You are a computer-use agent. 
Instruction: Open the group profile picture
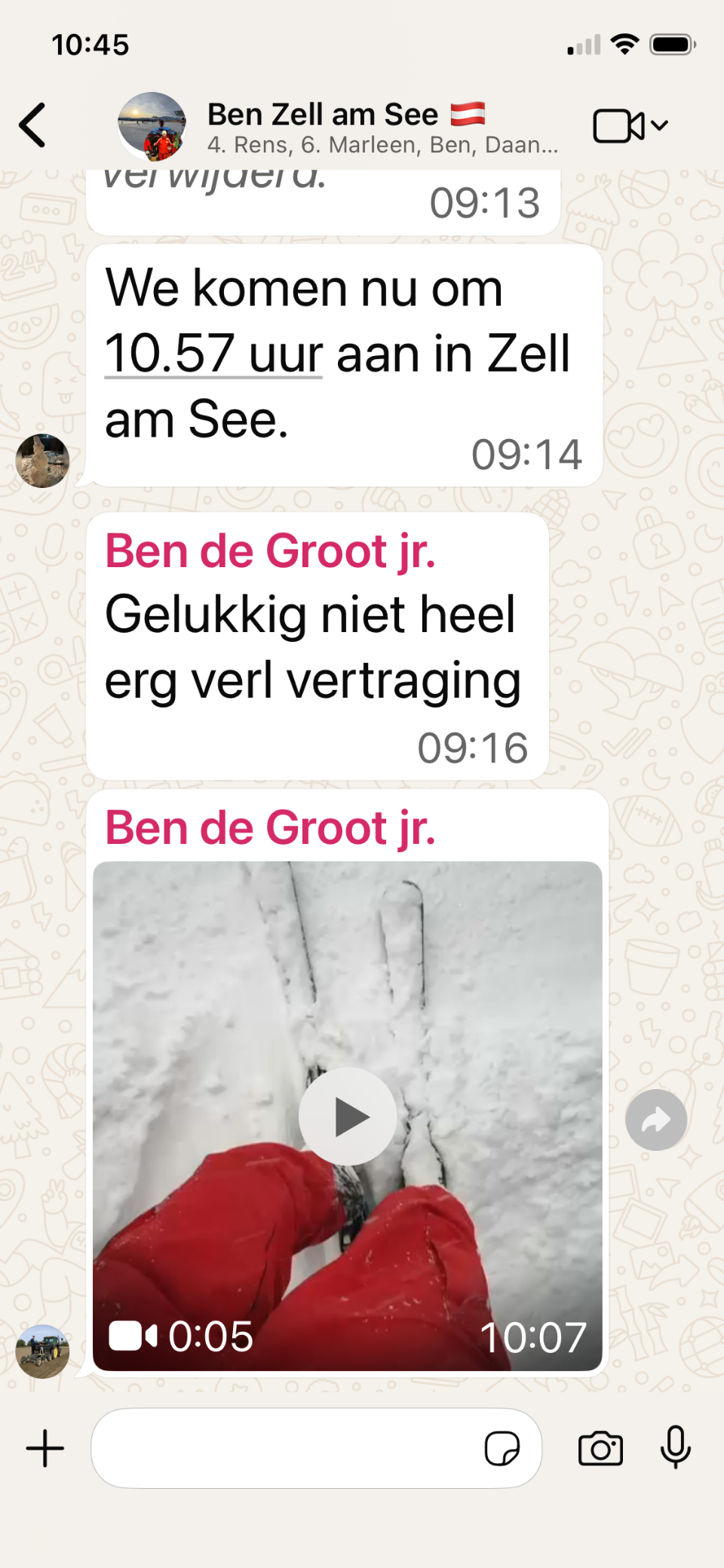(x=152, y=127)
